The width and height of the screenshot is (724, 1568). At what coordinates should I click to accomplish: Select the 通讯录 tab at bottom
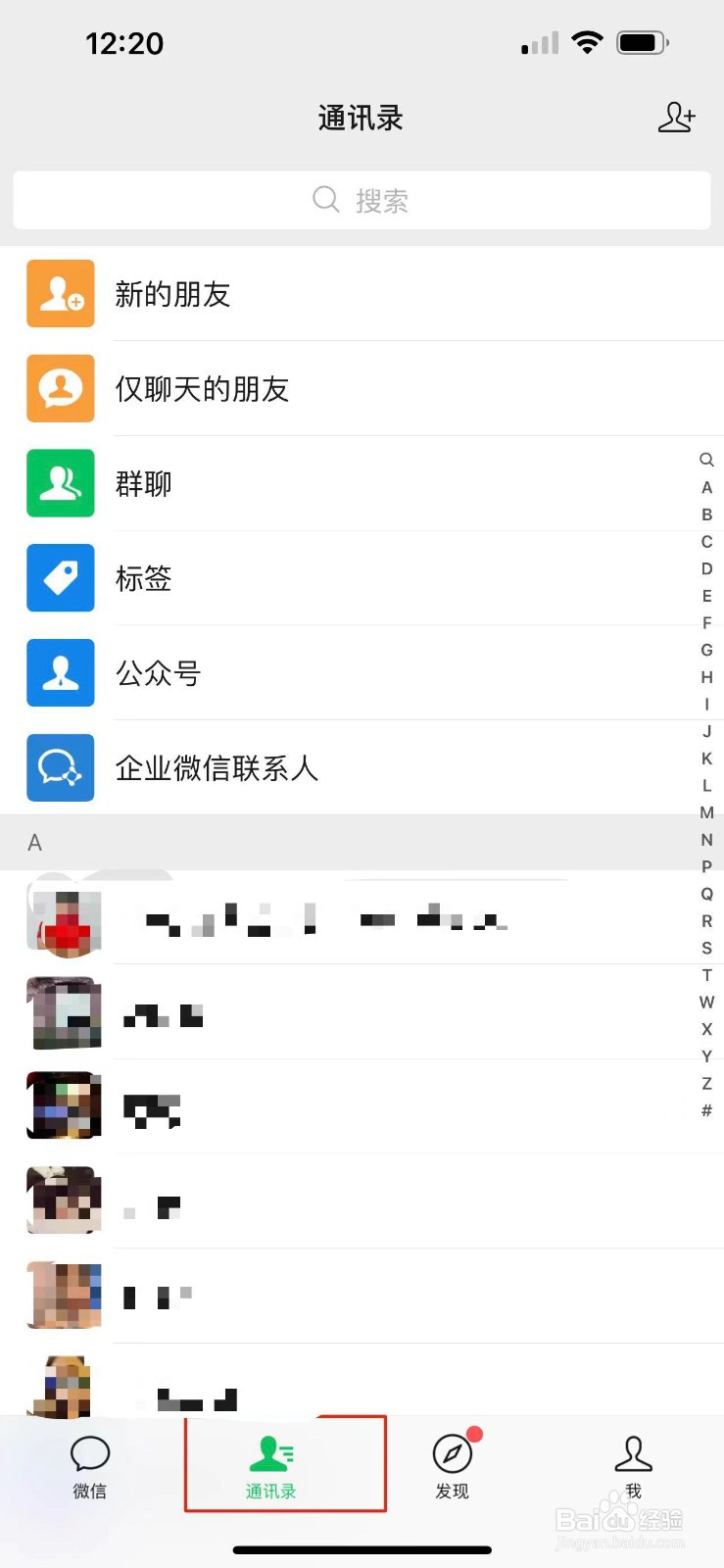(270, 1465)
